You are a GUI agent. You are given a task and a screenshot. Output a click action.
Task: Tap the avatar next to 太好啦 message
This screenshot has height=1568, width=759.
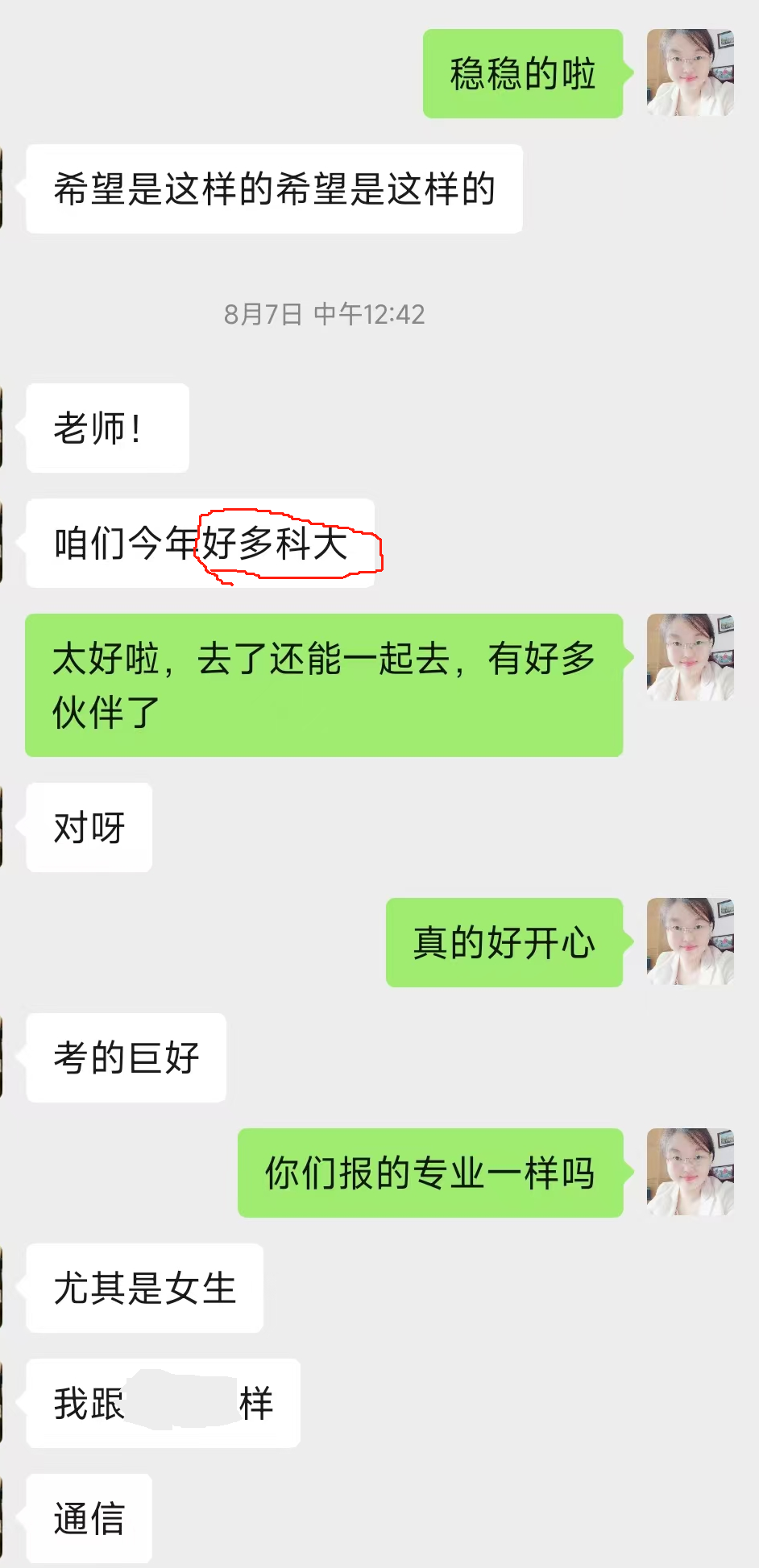690,657
